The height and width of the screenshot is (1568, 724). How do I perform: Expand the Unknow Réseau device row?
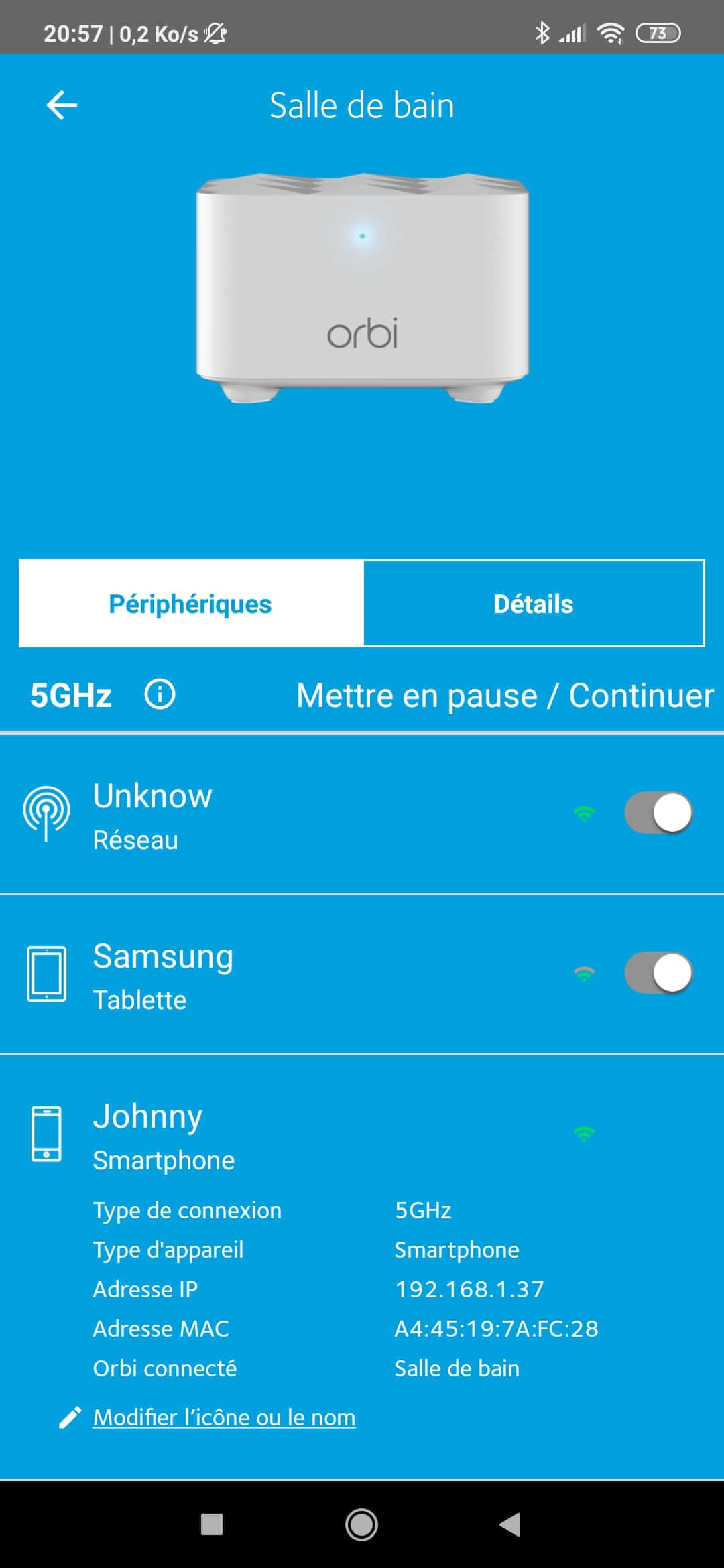pyautogui.click(x=268, y=815)
